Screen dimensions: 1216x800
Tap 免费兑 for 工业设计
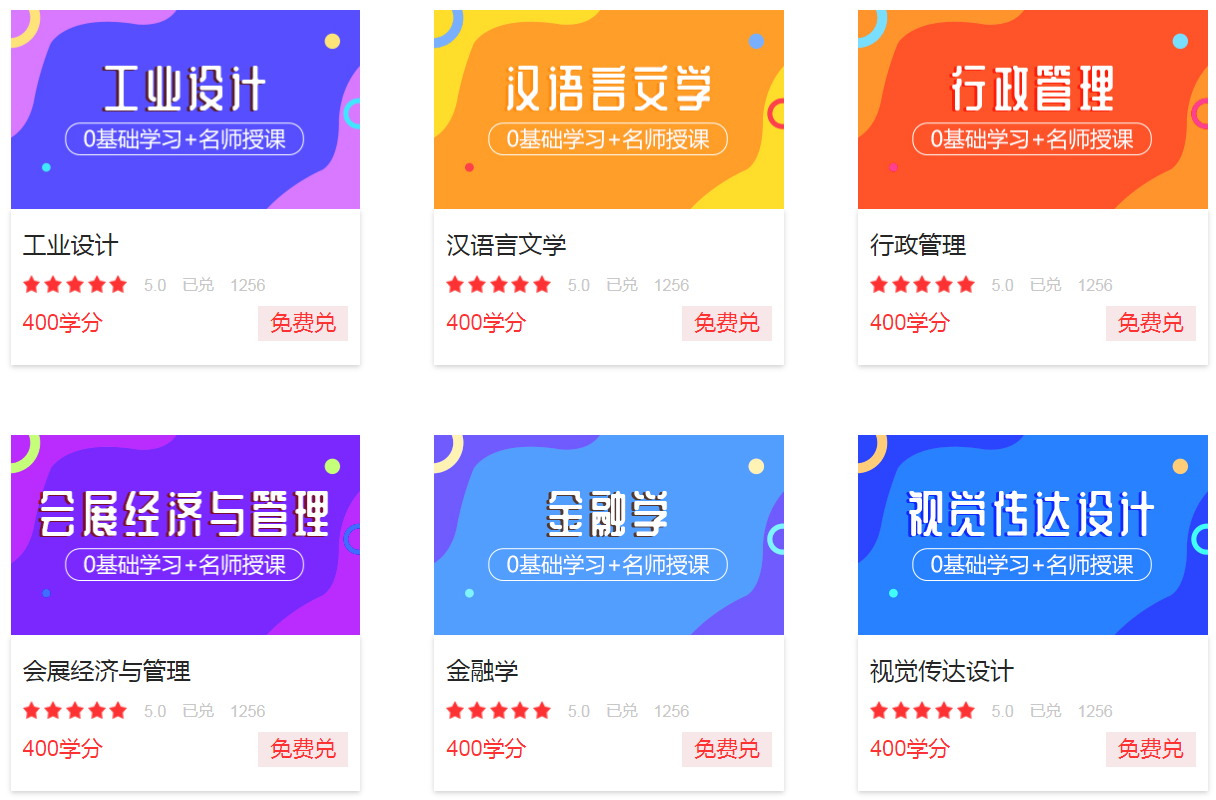(x=302, y=323)
